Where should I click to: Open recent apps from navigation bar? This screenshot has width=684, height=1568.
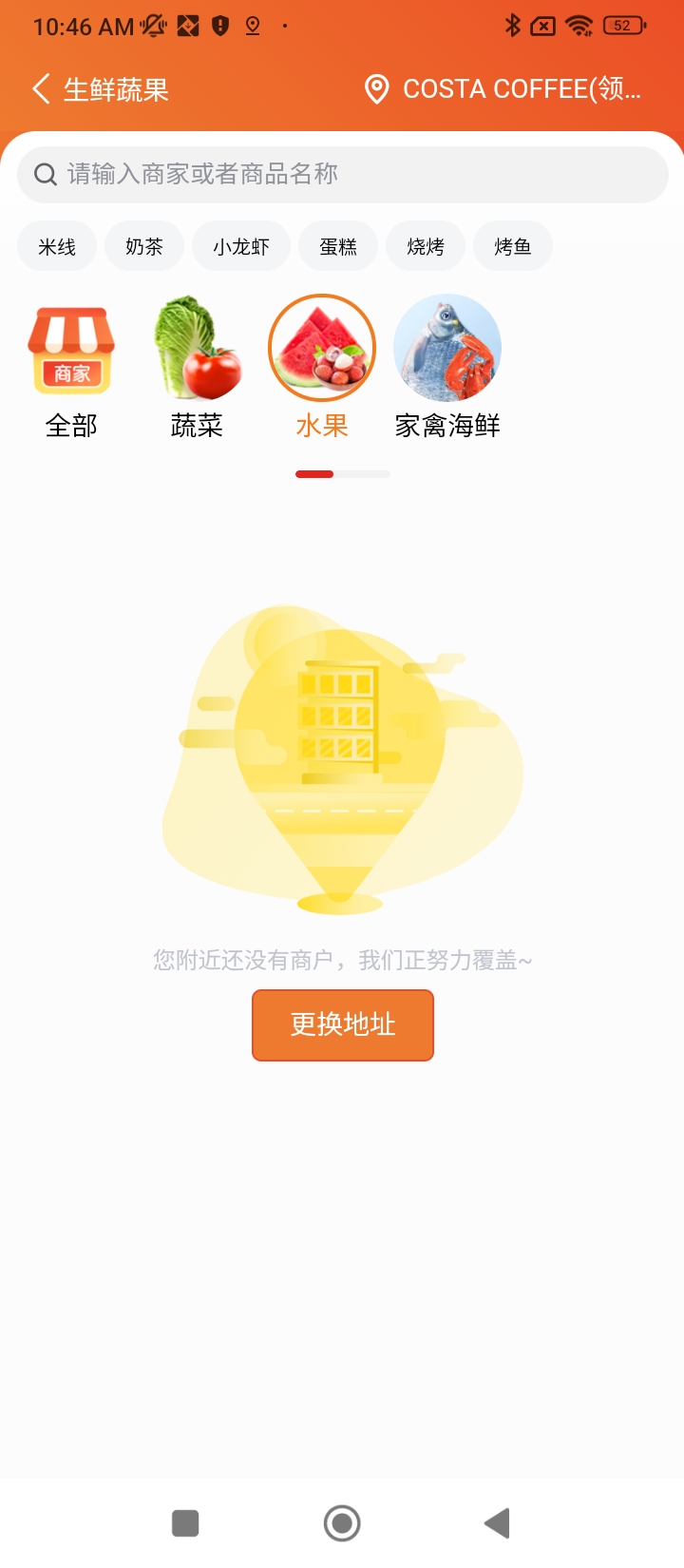click(185, 1523)
